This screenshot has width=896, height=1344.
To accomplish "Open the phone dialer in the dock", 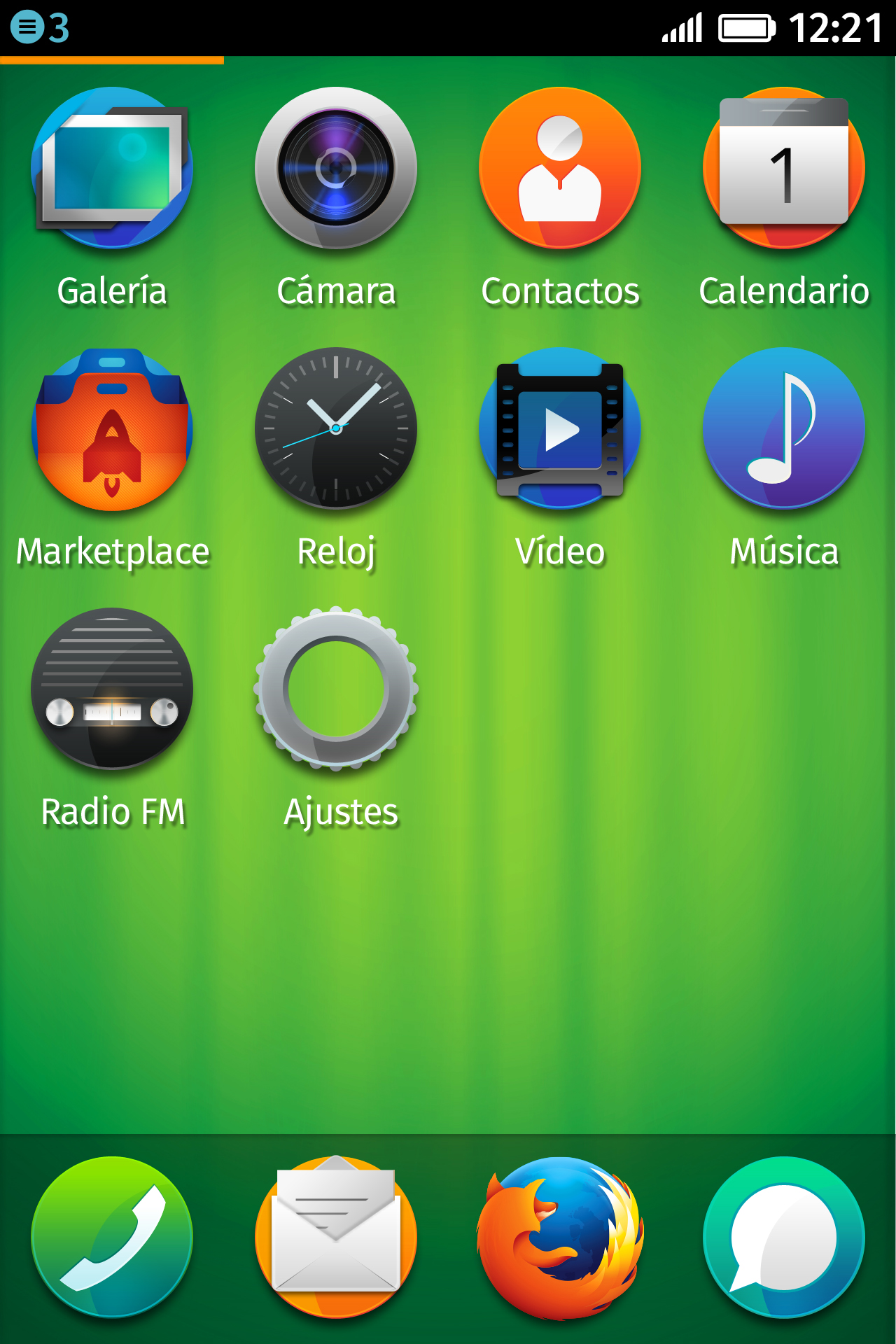I will pos(112,1238).
